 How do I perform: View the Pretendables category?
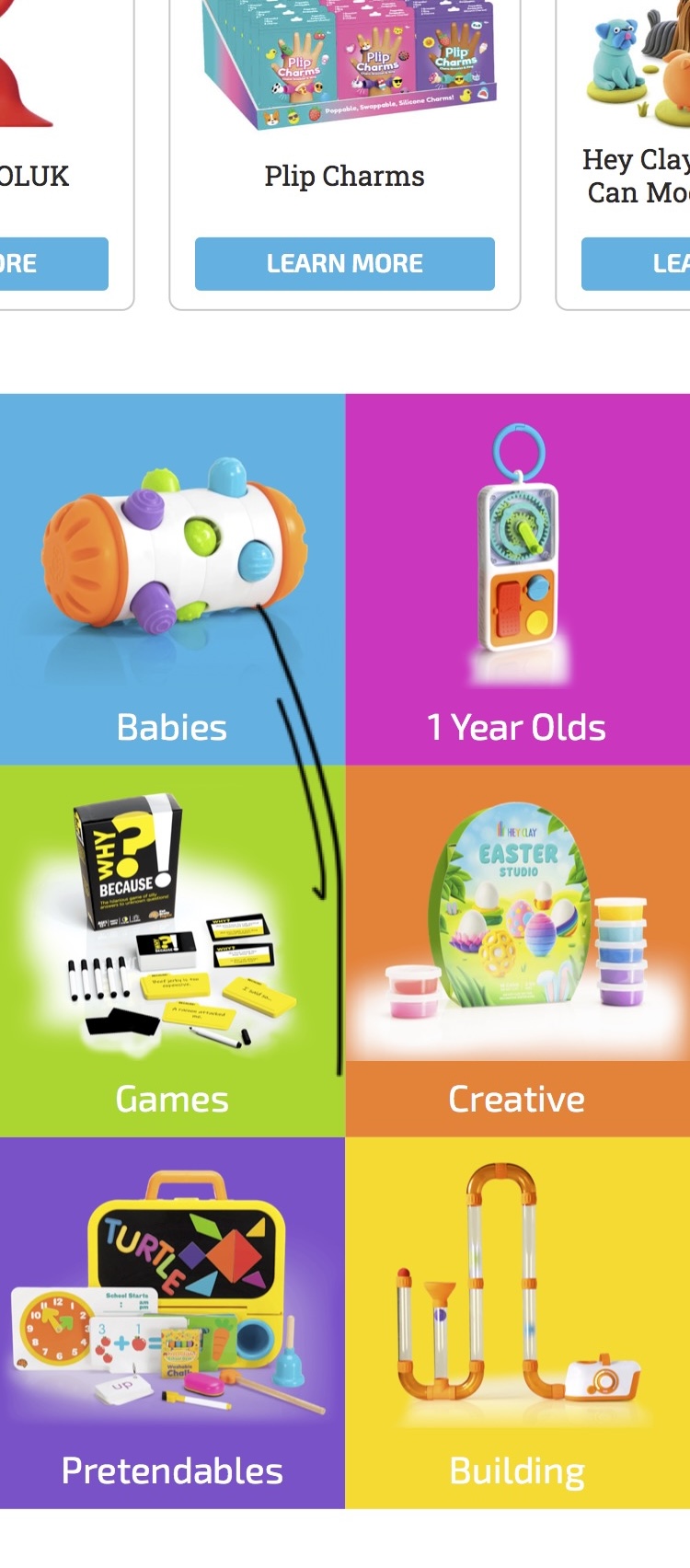tap(172, 1323)
